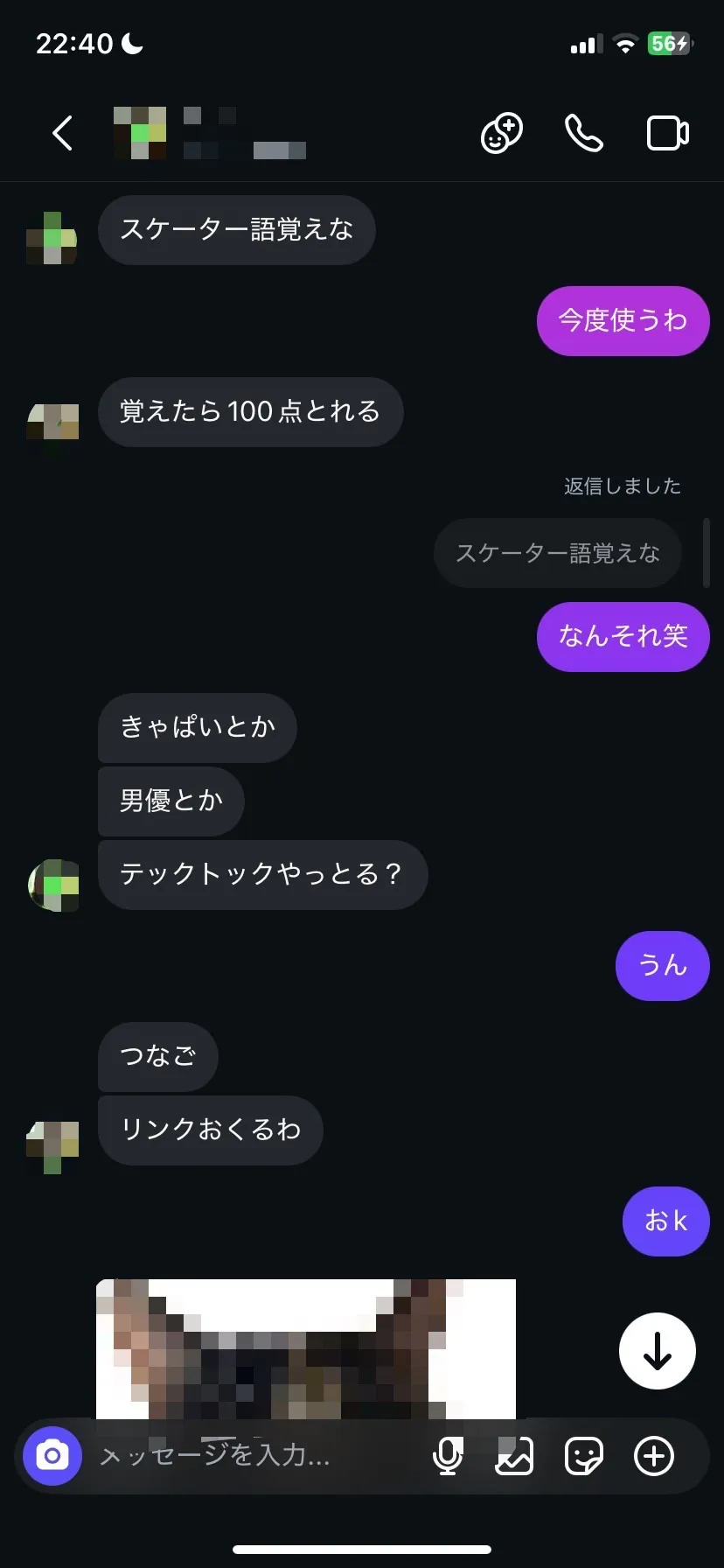The height and width of the screenshot is (1568, 724).
Task: Open the contact's profile header
Action: 210,134
